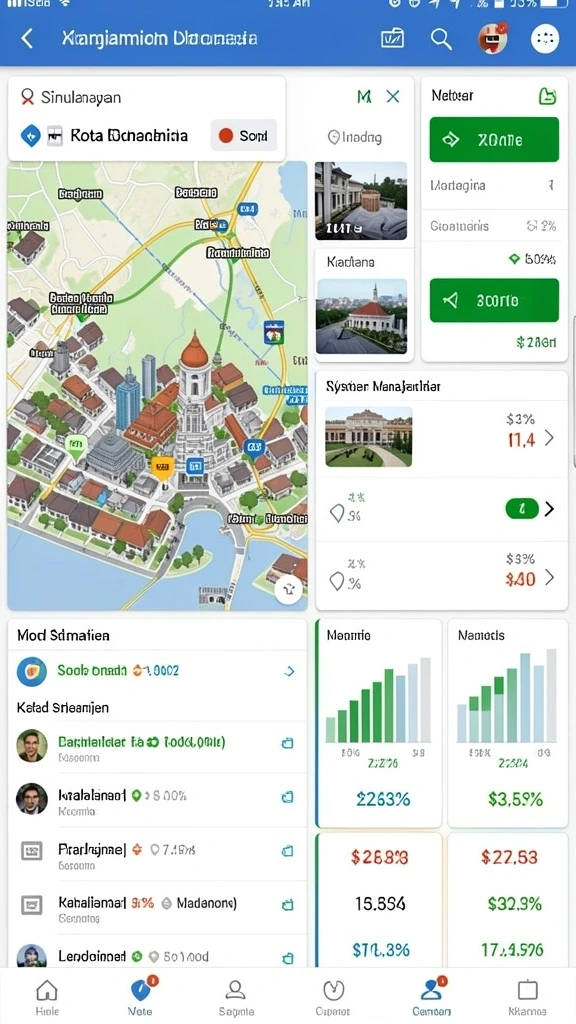Switch to the Kliamea tab

[x=526, y=997]
